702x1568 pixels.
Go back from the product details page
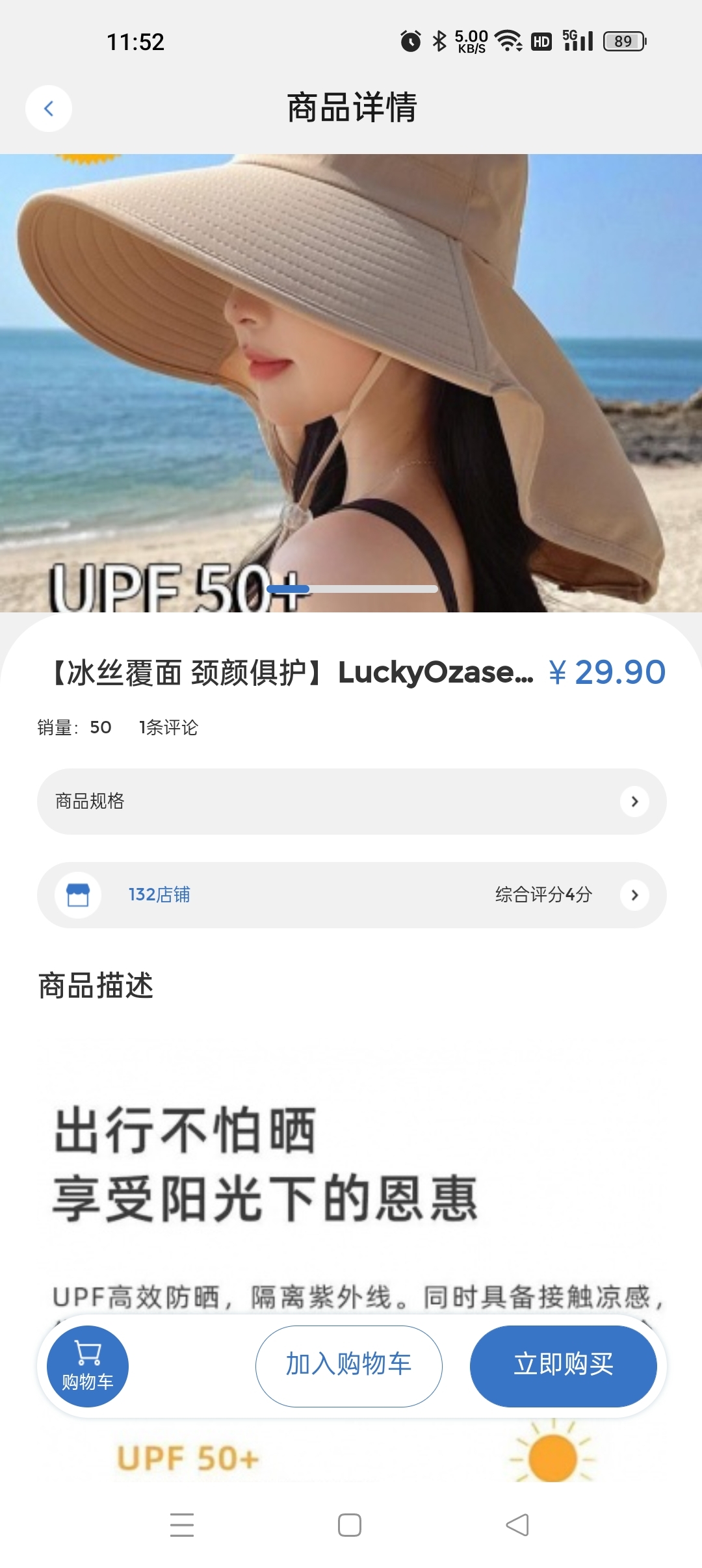[49, 109]
